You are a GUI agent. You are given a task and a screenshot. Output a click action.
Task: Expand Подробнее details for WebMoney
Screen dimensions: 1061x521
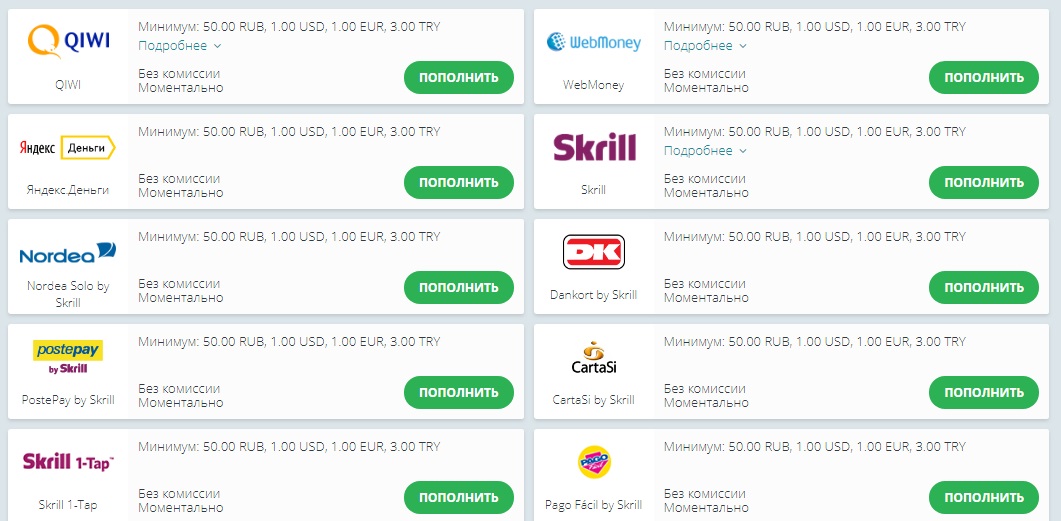[x=705, y=46]
